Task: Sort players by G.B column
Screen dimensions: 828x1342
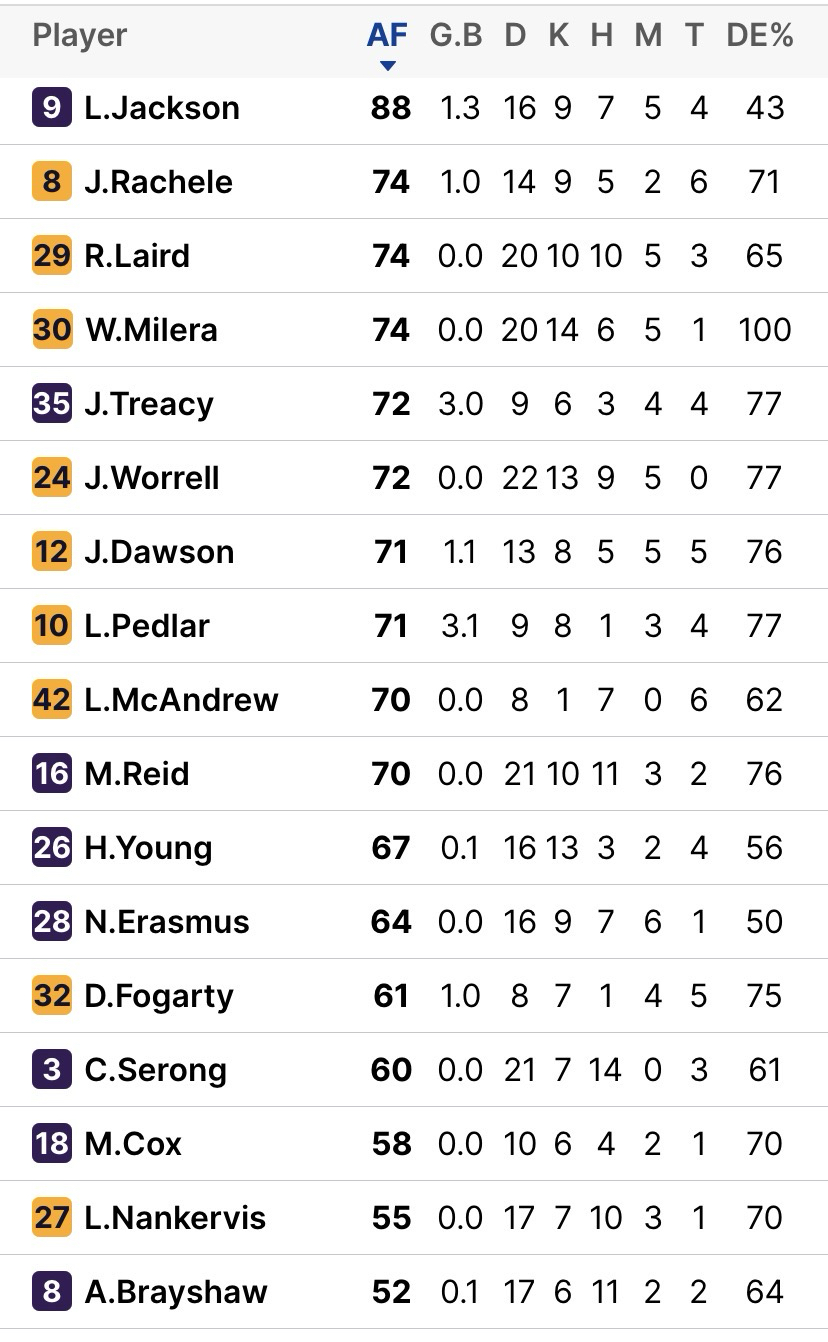Action: pos(456,36)
